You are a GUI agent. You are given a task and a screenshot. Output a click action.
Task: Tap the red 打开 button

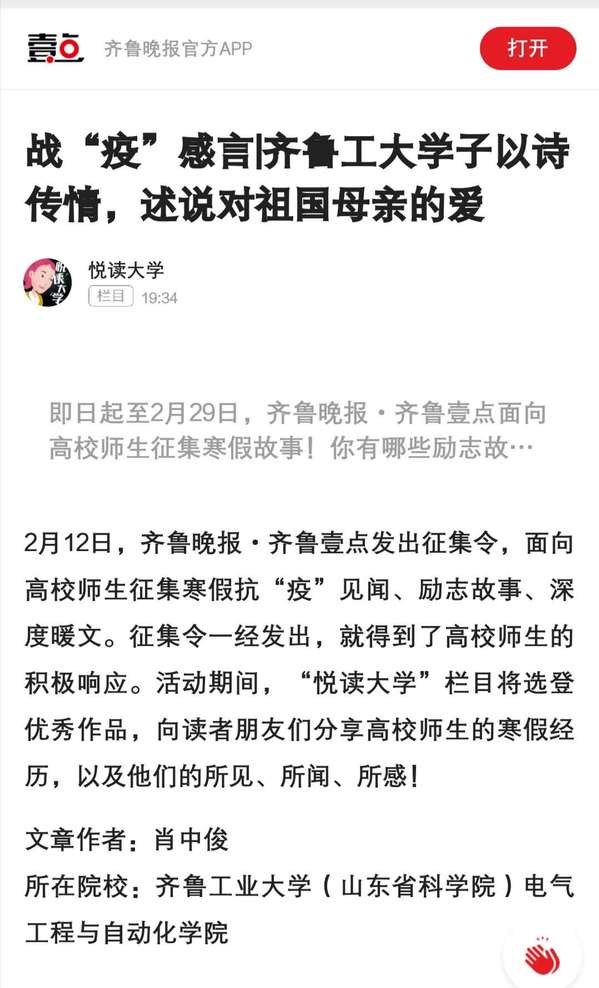pos(528,49)
